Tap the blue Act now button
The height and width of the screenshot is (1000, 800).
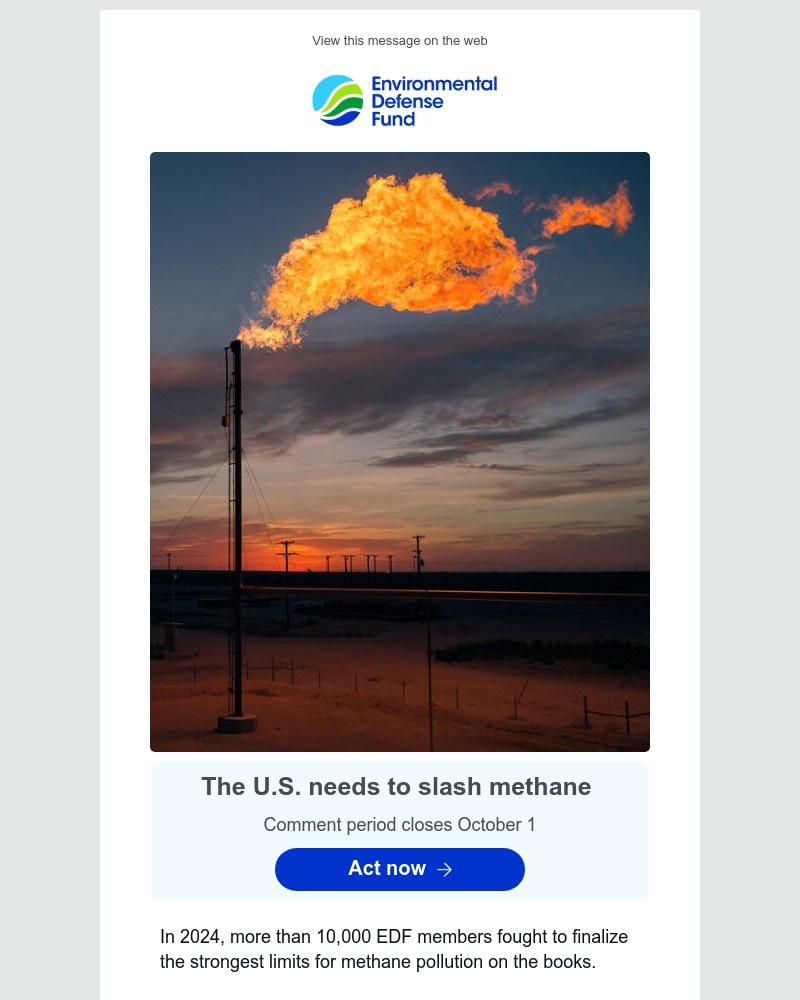(x=400, y=869)
